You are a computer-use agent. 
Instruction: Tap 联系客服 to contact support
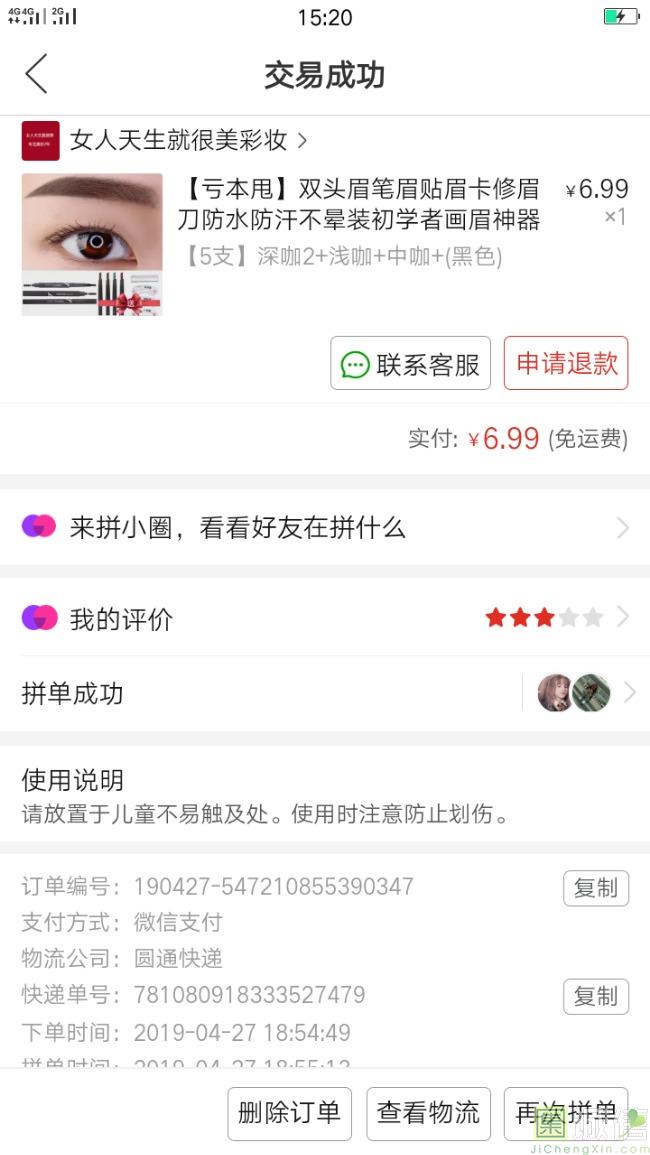[x=410, y=364]
